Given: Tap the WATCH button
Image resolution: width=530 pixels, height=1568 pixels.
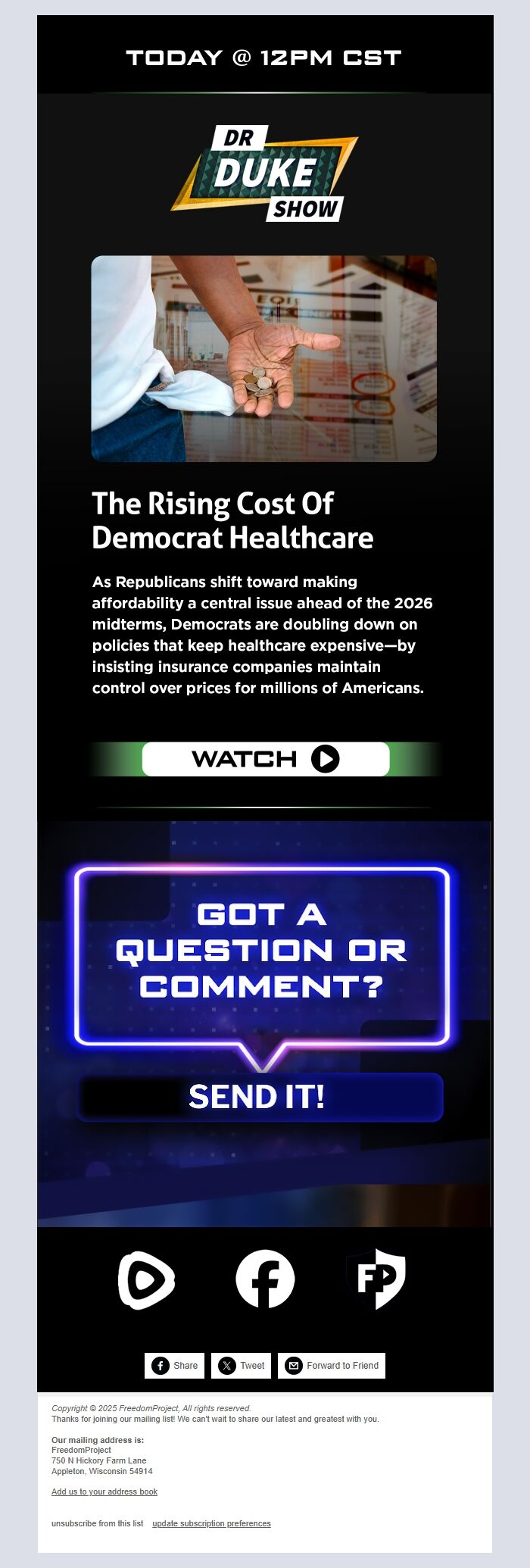Looking at the screenshot, I should (265, 759).
